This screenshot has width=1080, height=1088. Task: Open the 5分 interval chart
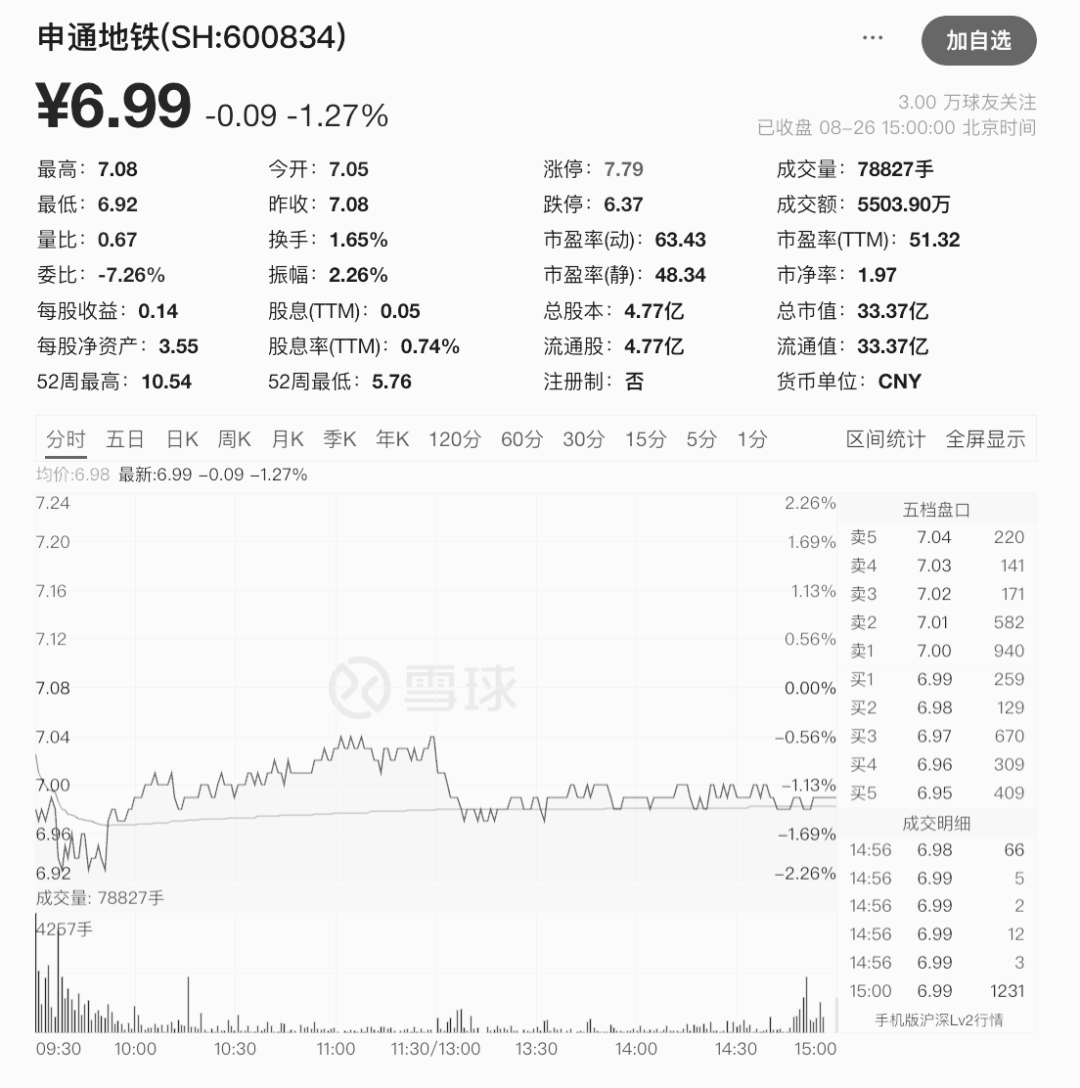tap(701, 439)
